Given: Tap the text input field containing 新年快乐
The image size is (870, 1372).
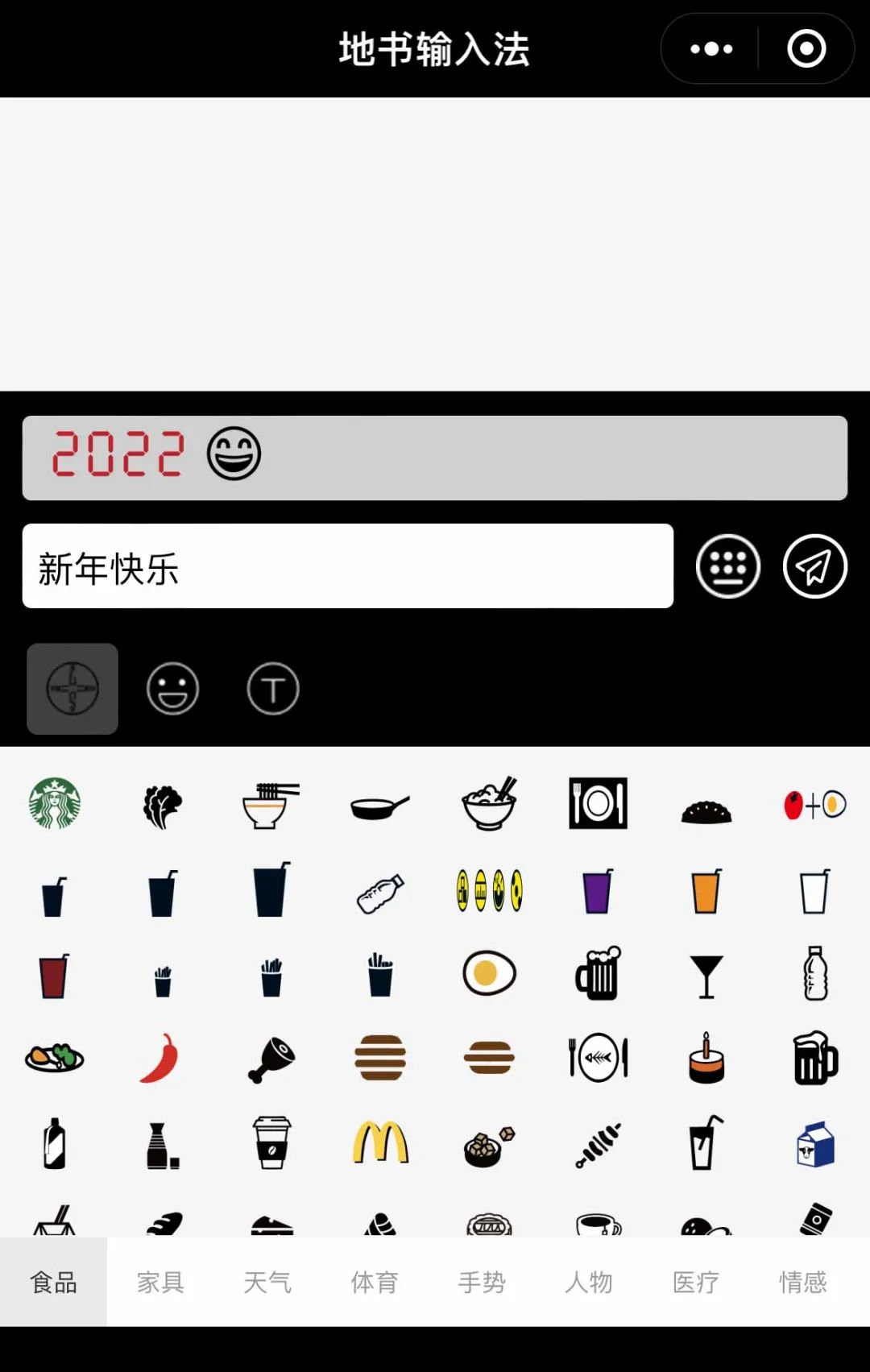Looking at the screenshot, I should point(347,566).
